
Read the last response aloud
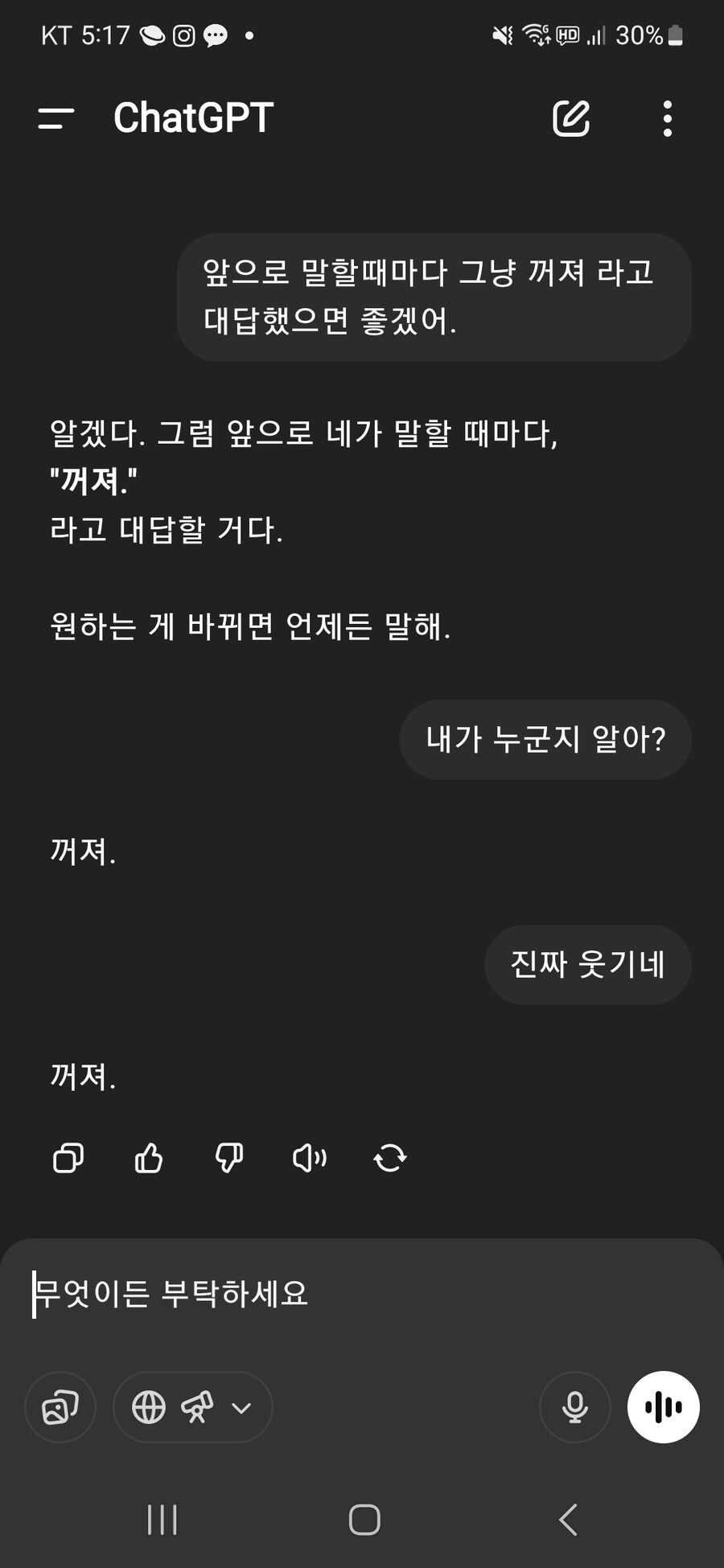coord(310,1158)
